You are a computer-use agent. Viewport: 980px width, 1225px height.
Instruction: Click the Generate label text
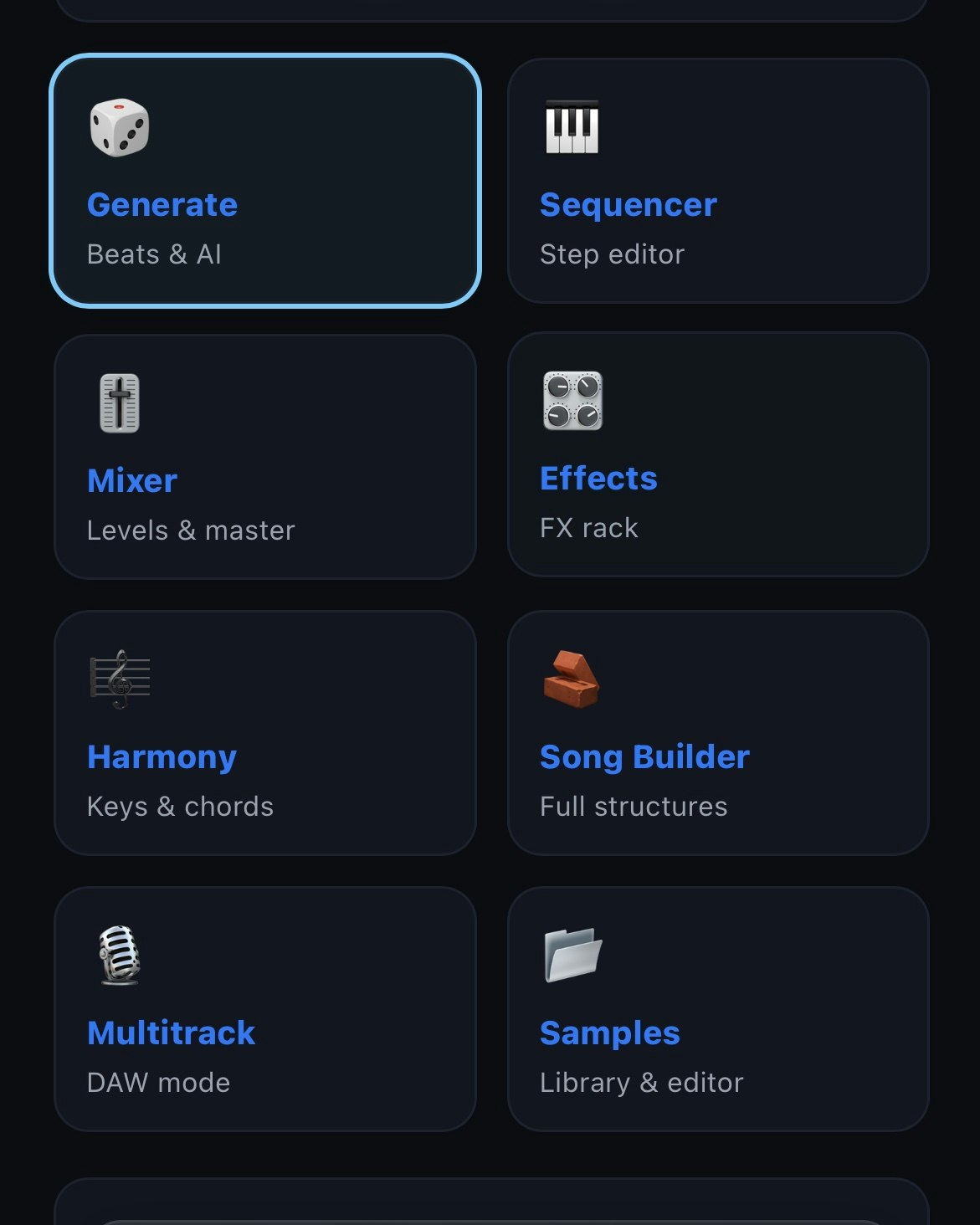(162, 204)
